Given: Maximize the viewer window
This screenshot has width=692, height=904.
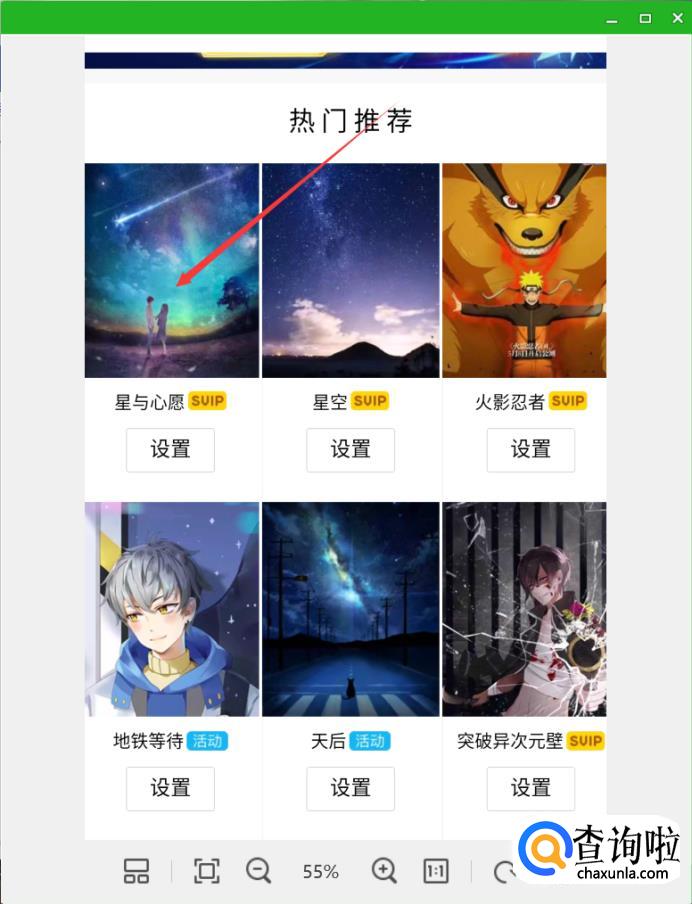Looking at the screenshot, I should click(645, 18).
